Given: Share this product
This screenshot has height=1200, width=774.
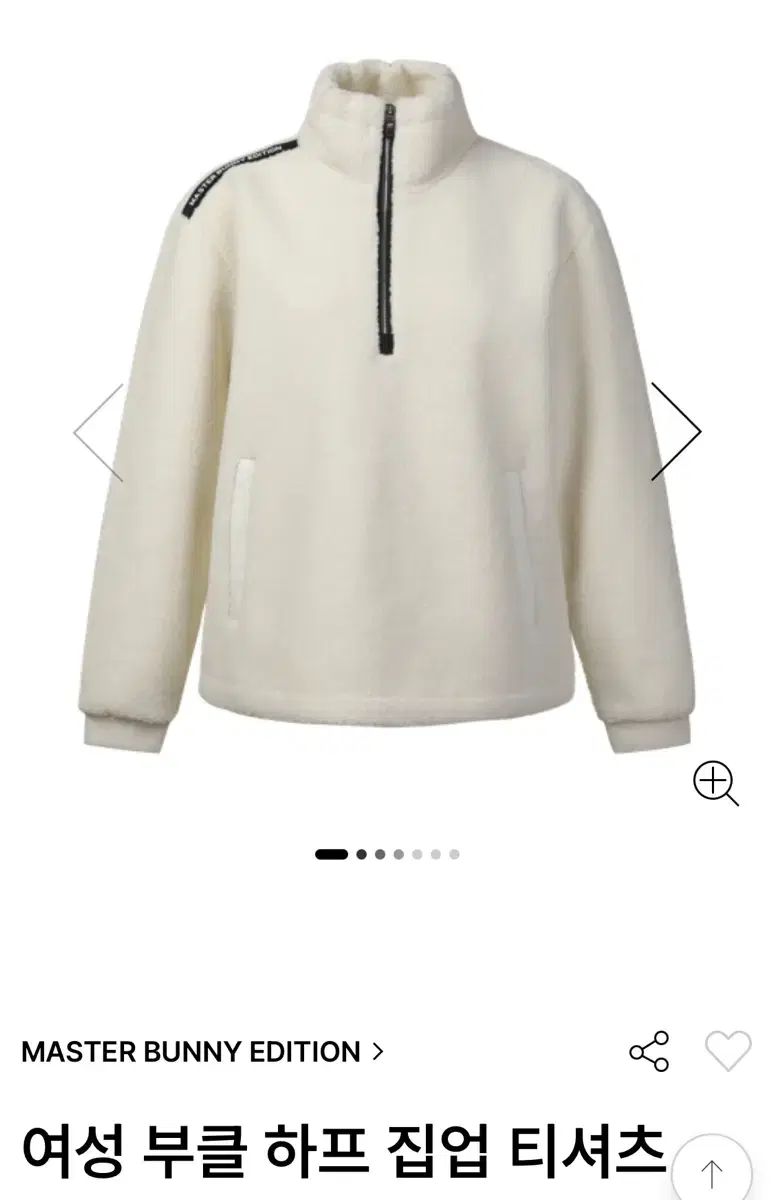Looking at the screenshot, I should click(x=649, y=1052).
